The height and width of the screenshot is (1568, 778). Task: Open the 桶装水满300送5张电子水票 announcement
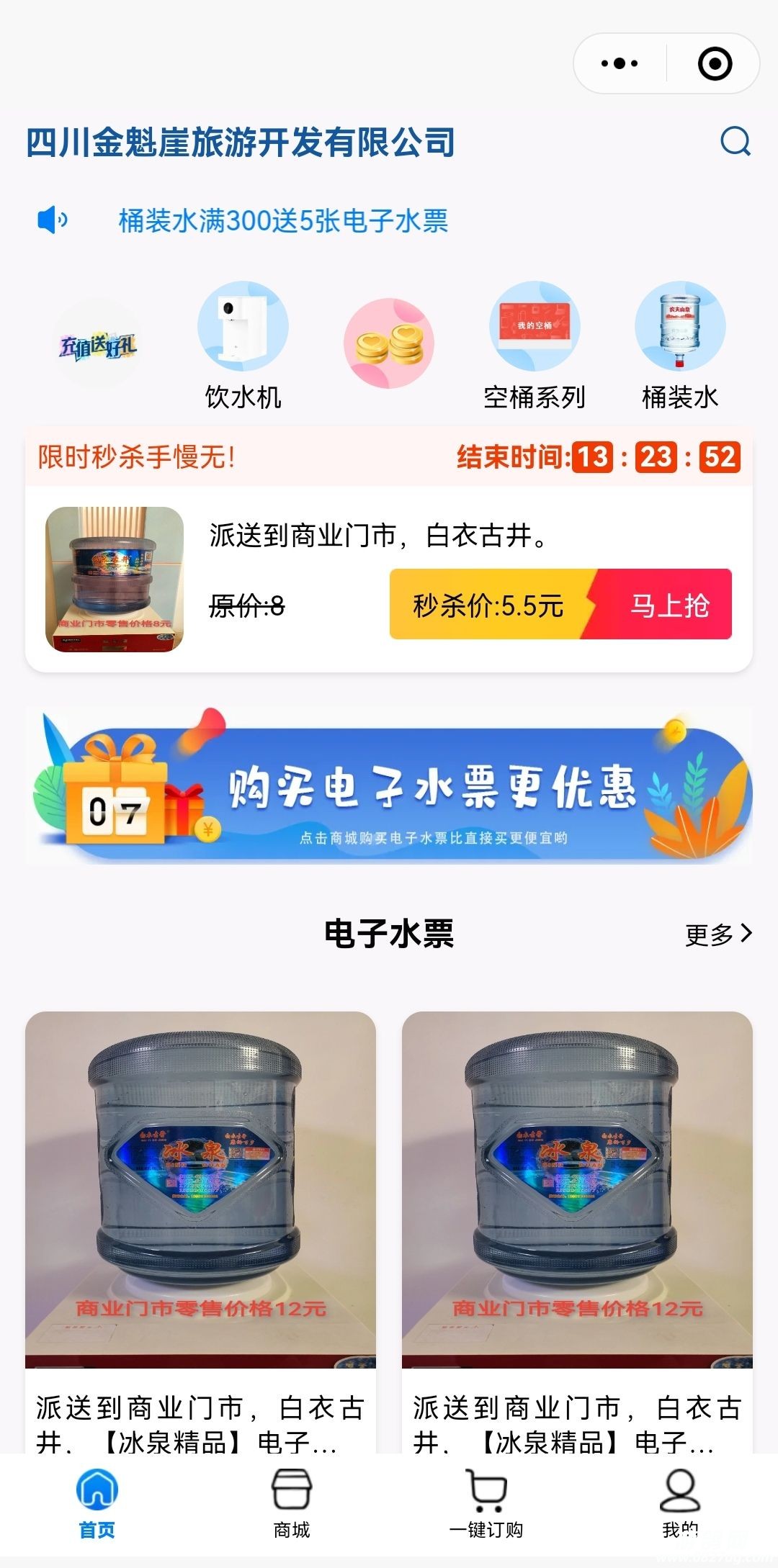coord(283,220)
